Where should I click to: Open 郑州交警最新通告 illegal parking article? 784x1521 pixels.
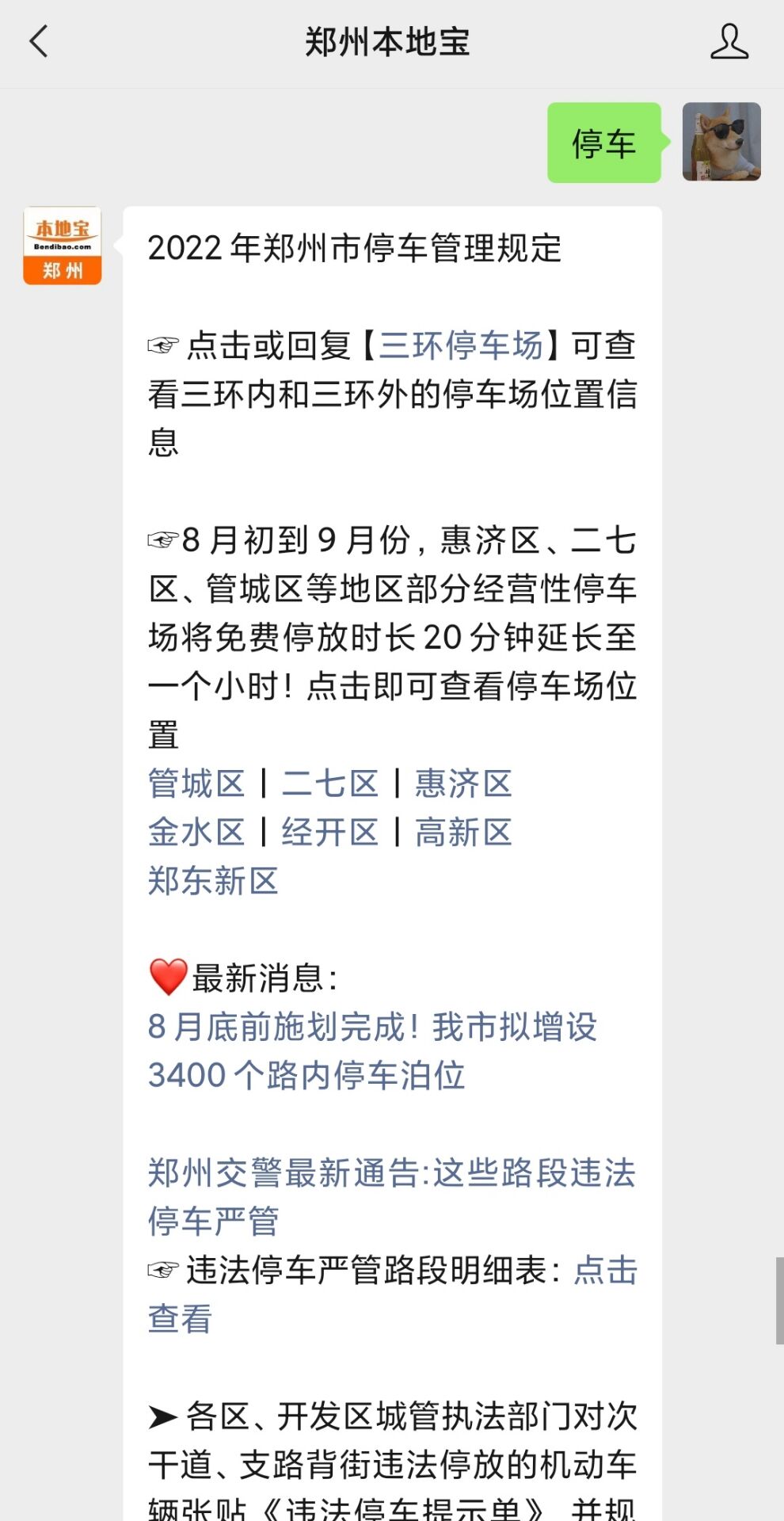click(x=391, y=1196)
